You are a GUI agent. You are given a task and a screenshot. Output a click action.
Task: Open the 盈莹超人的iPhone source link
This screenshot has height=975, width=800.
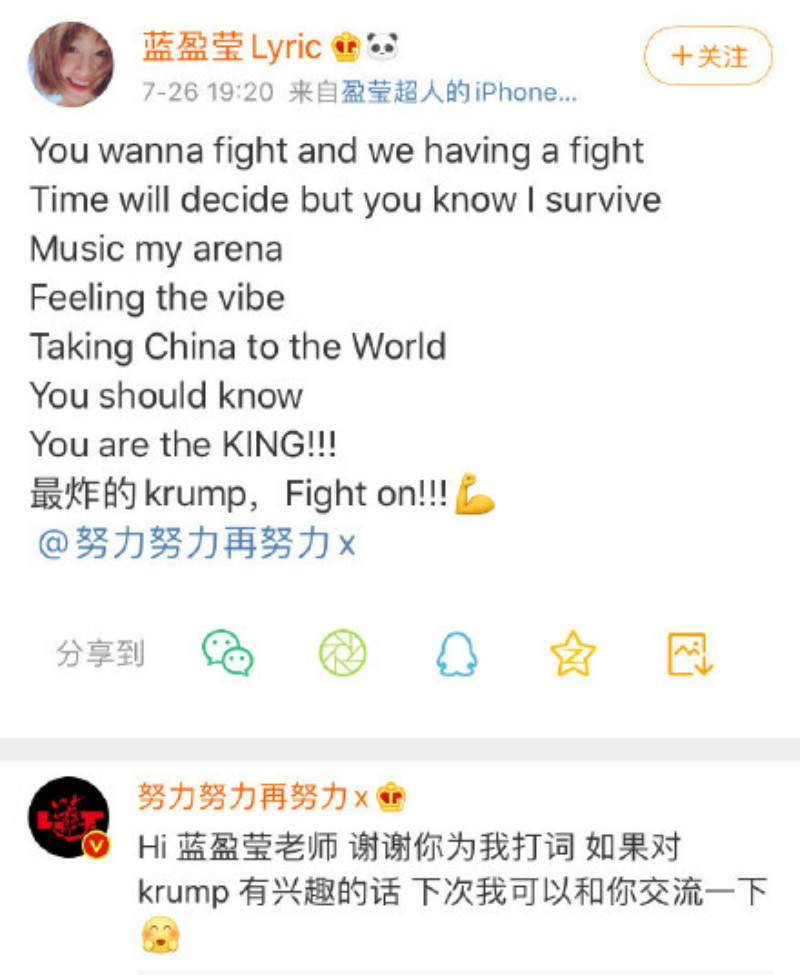460,92
